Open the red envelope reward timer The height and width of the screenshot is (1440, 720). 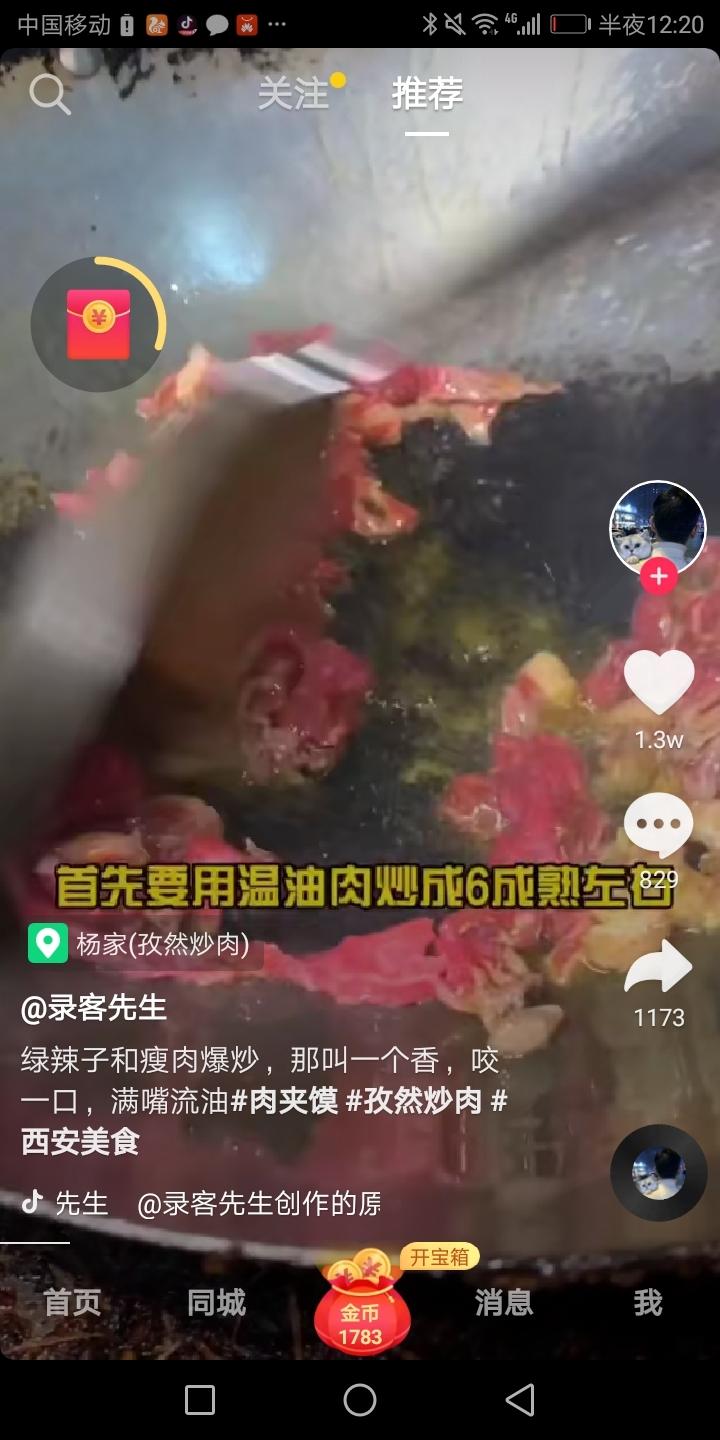[98, 323]
